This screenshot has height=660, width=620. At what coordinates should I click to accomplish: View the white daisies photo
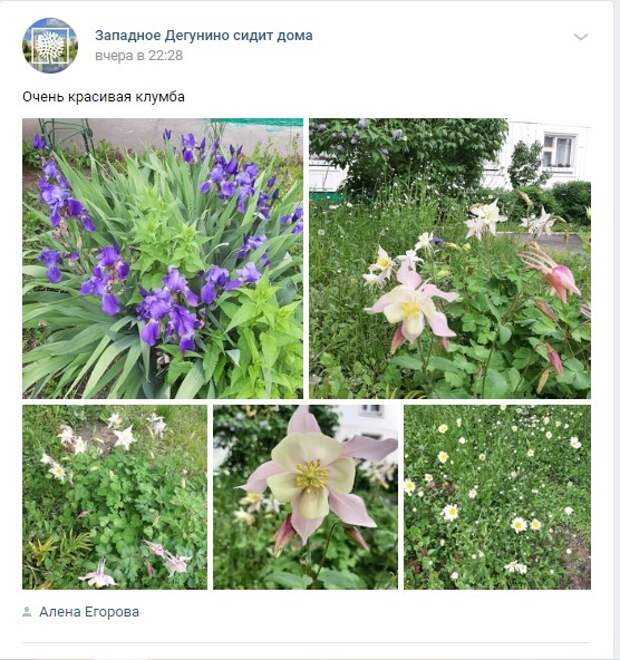(497, 496)
